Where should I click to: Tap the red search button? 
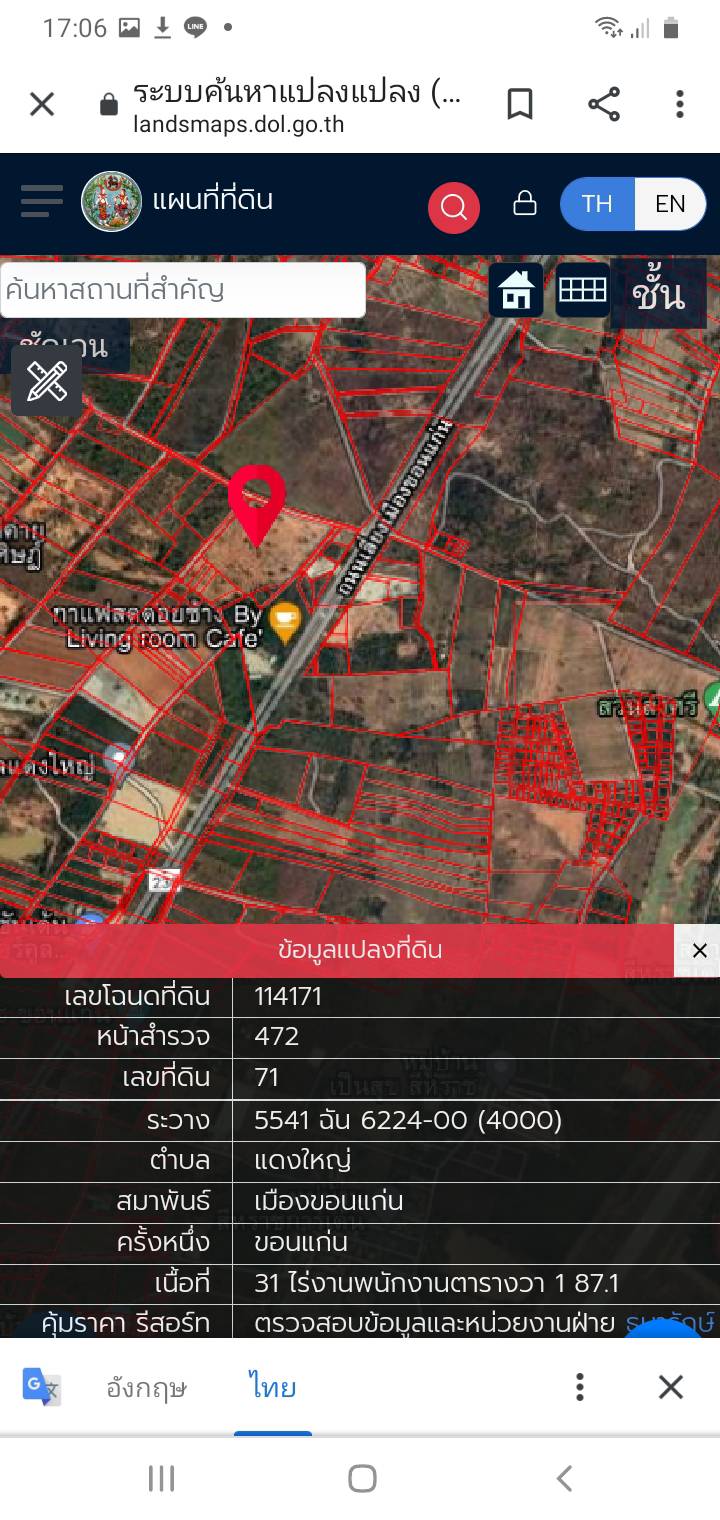click(454, 207)
